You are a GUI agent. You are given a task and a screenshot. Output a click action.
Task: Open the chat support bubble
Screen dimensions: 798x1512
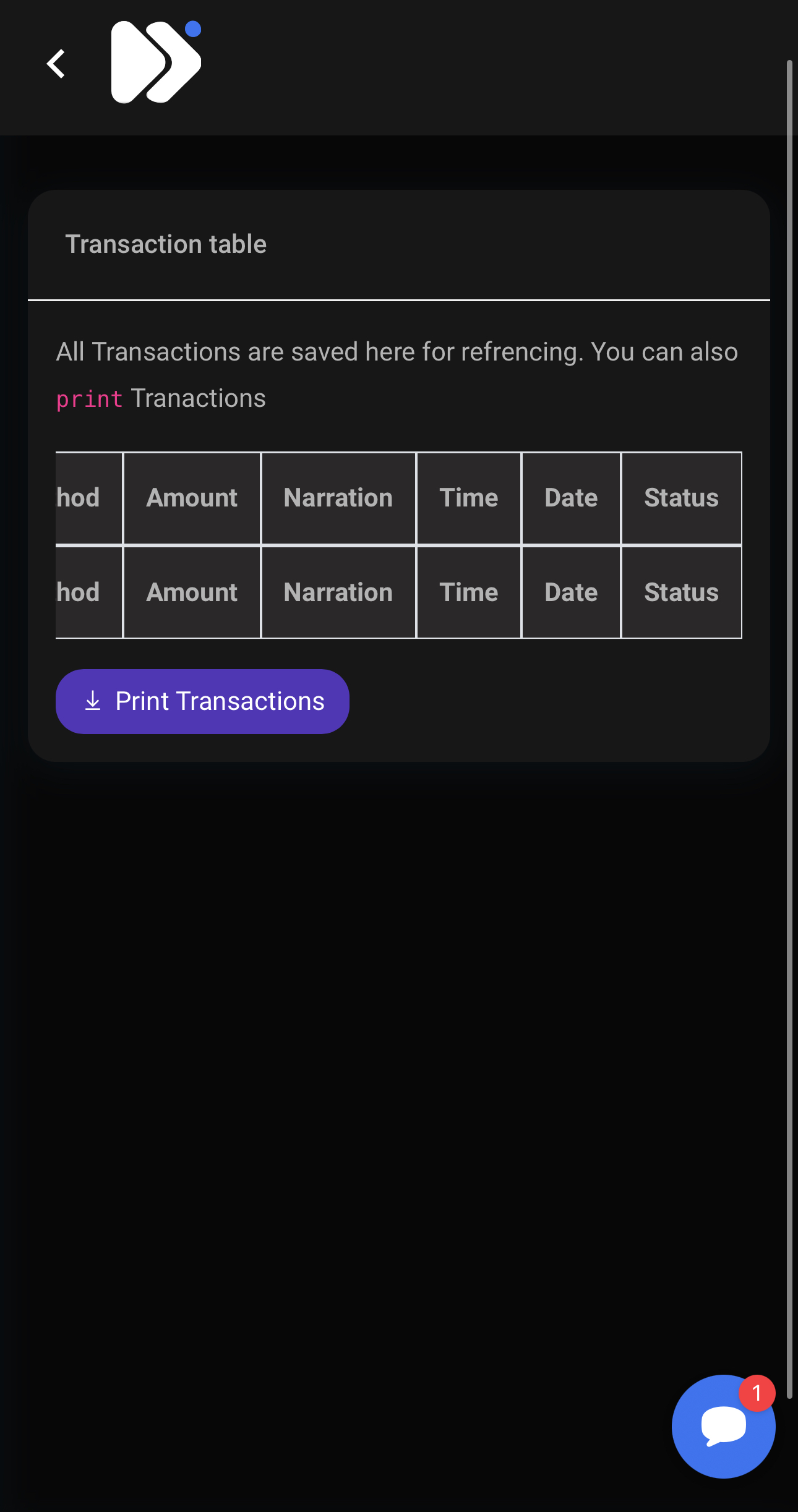tap(723, 1426)
